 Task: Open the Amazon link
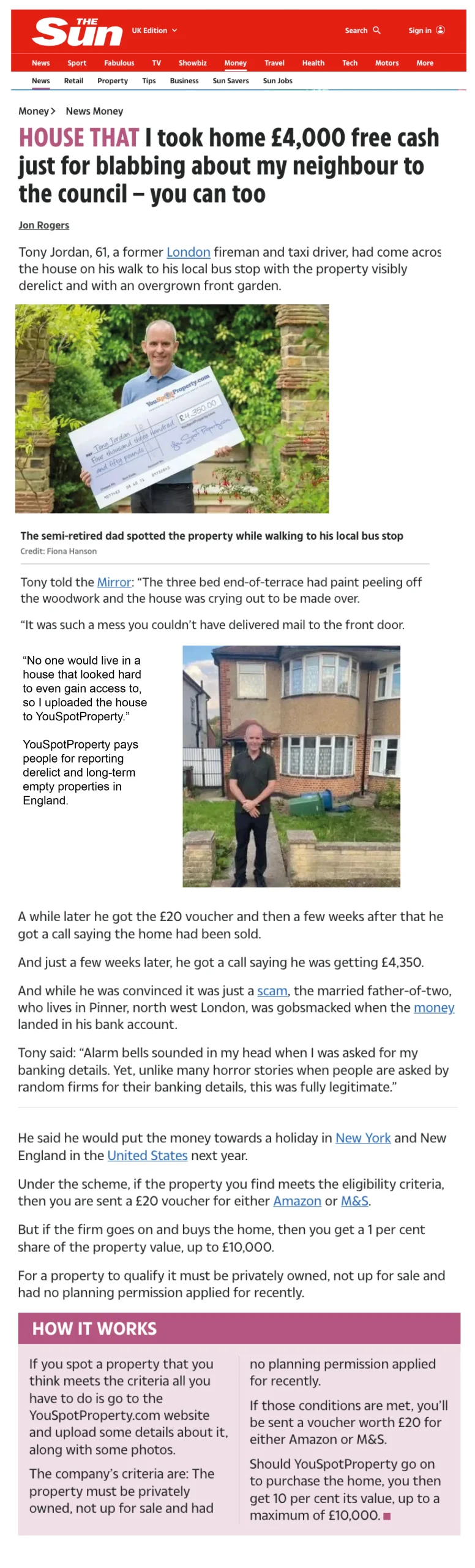297,1200
